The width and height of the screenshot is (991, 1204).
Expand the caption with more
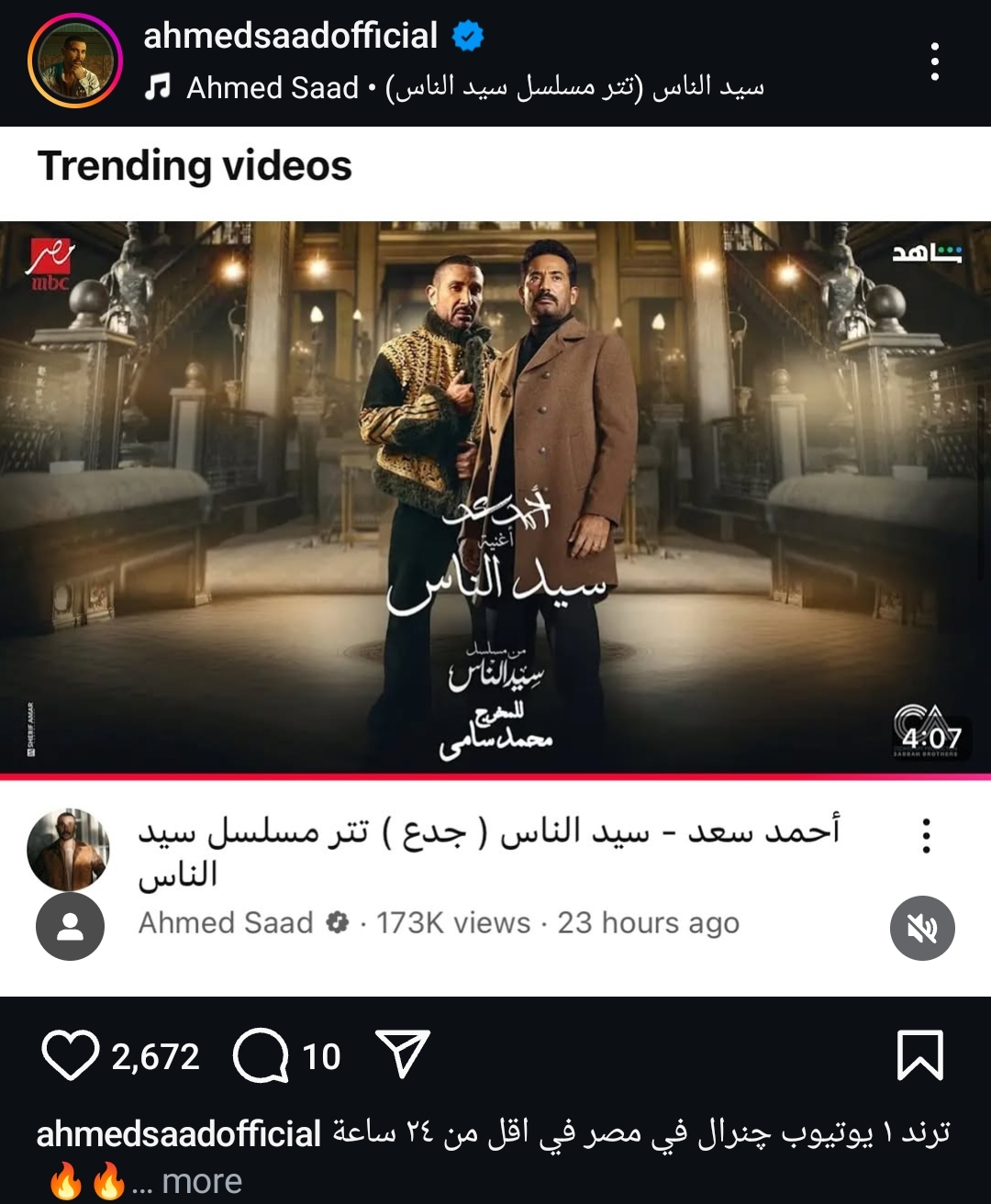click(202, 1181)
